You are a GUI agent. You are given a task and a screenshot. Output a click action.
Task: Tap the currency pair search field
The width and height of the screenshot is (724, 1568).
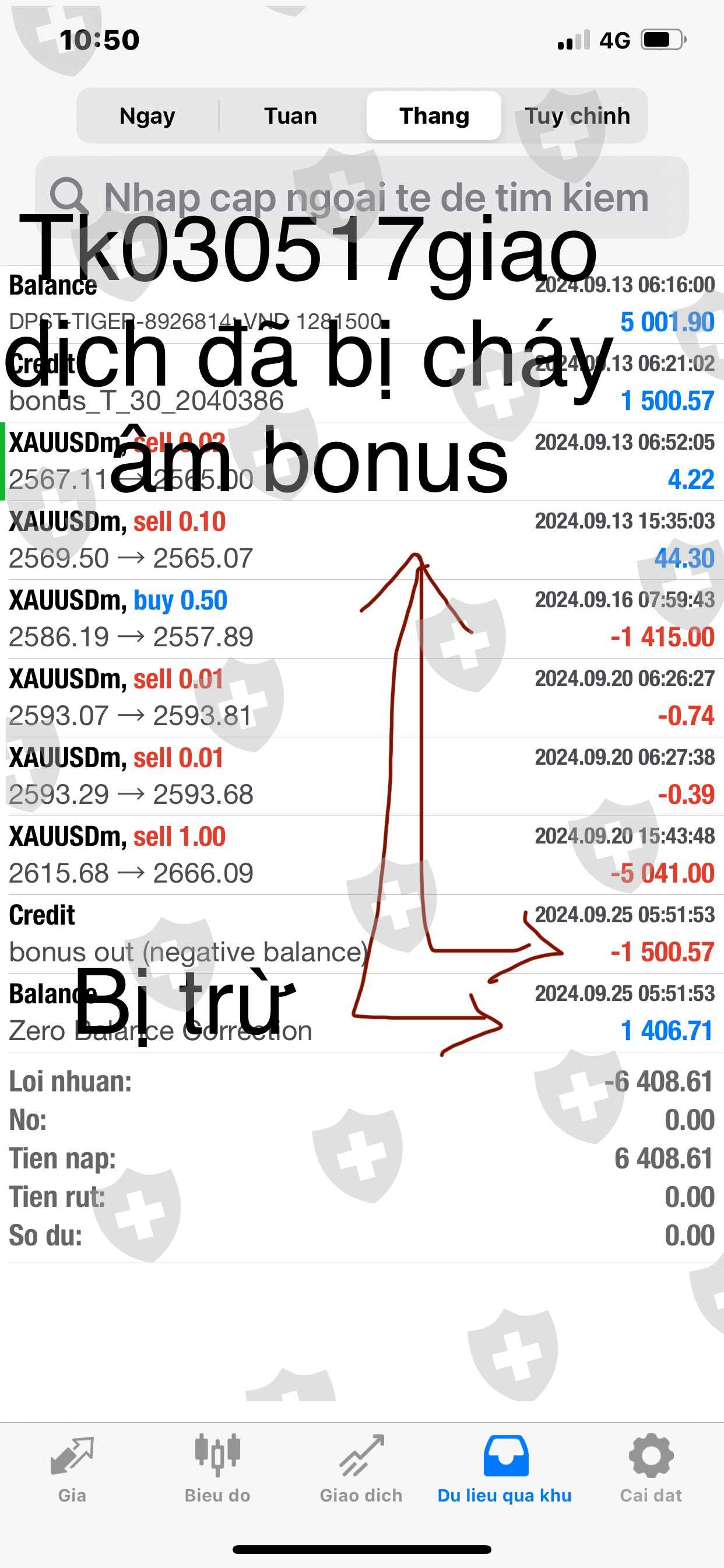tap(362, 197)
